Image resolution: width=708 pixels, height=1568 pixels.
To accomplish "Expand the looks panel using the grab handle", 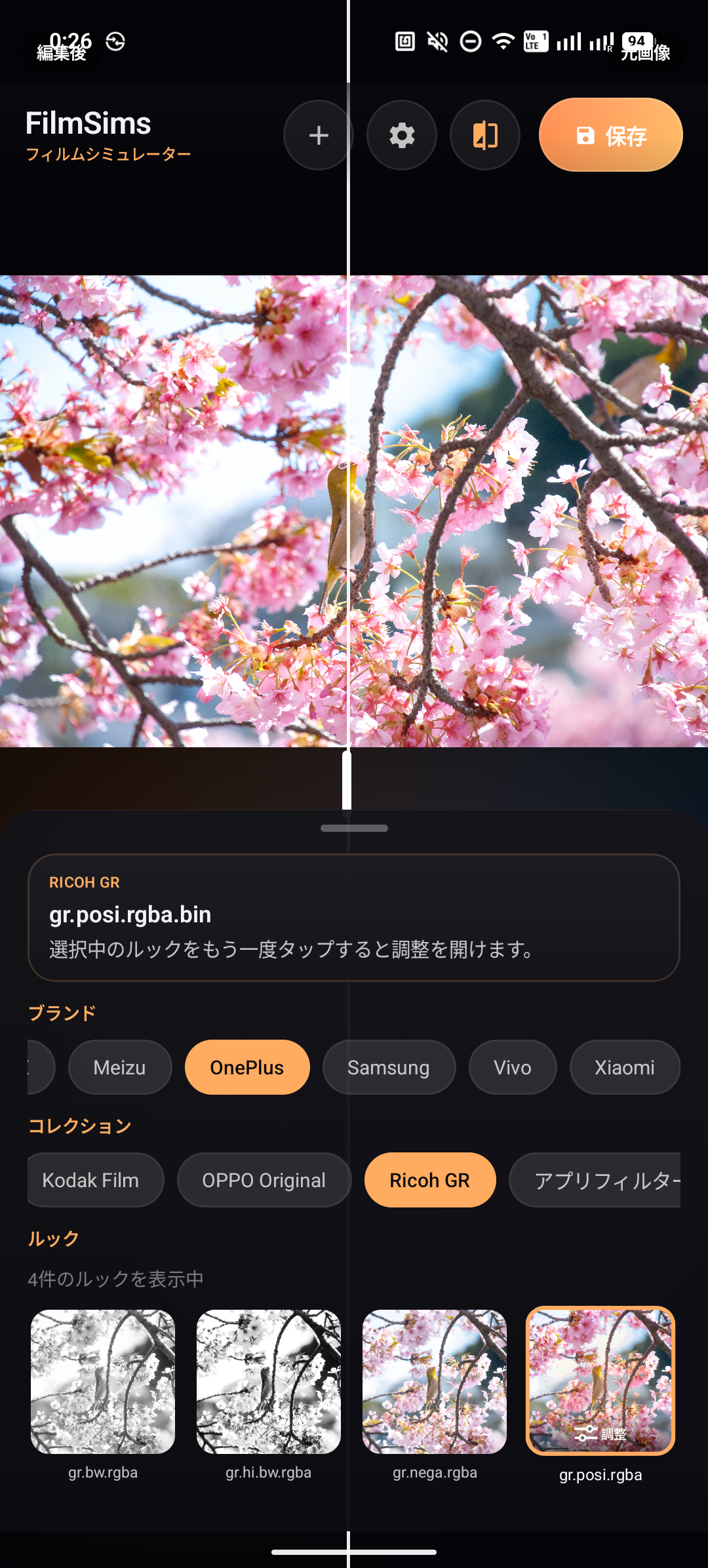I will pyautogui.click(x=353, y=828).
